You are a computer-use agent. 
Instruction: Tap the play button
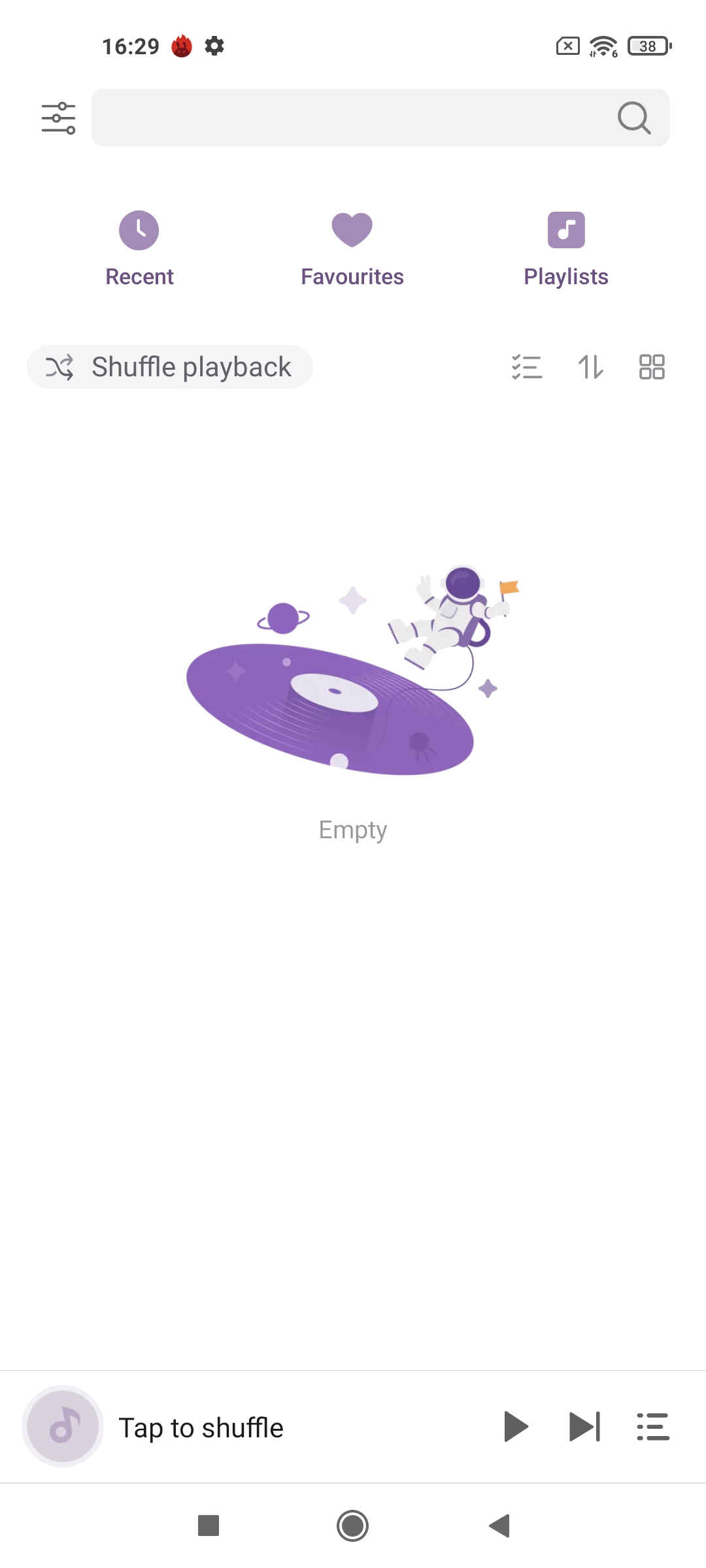coord(516,1426)
